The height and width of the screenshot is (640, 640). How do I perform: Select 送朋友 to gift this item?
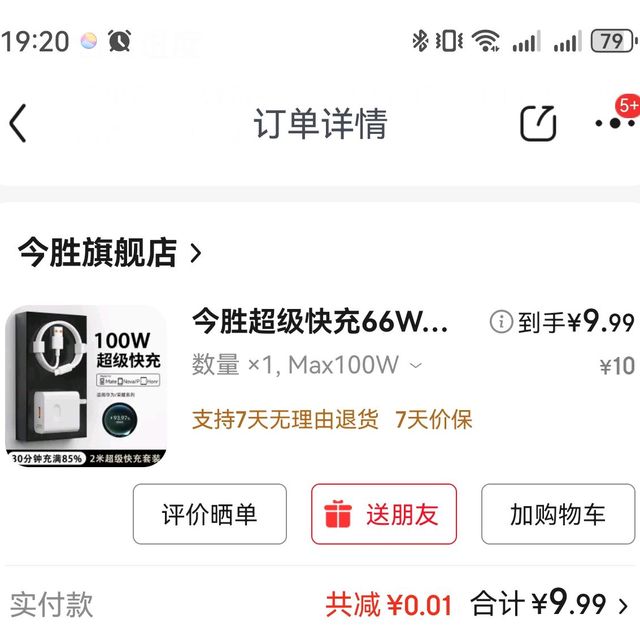click(x=384, y=514)
